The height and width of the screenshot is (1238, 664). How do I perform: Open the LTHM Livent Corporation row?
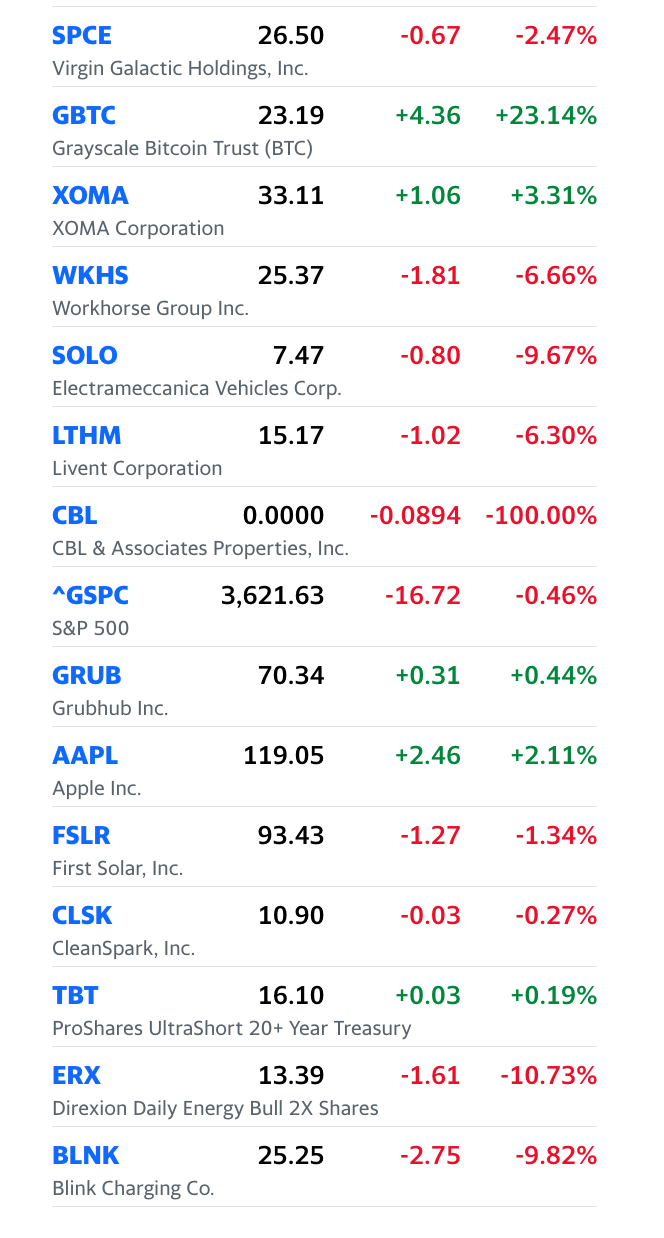pyautogui.click(x=87, y=436)
